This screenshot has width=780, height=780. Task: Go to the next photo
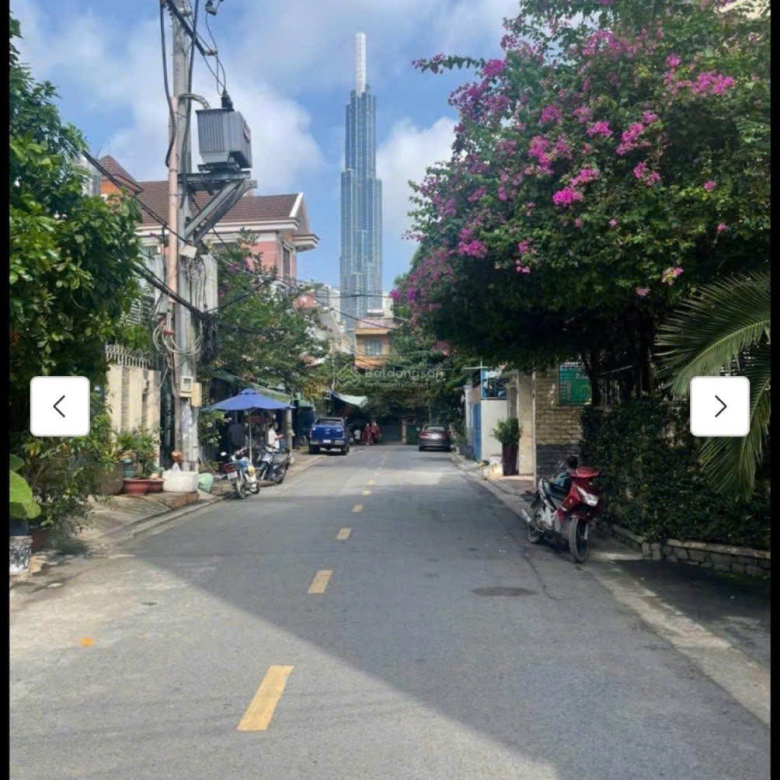pyautogui.click(x=719, y=406)
